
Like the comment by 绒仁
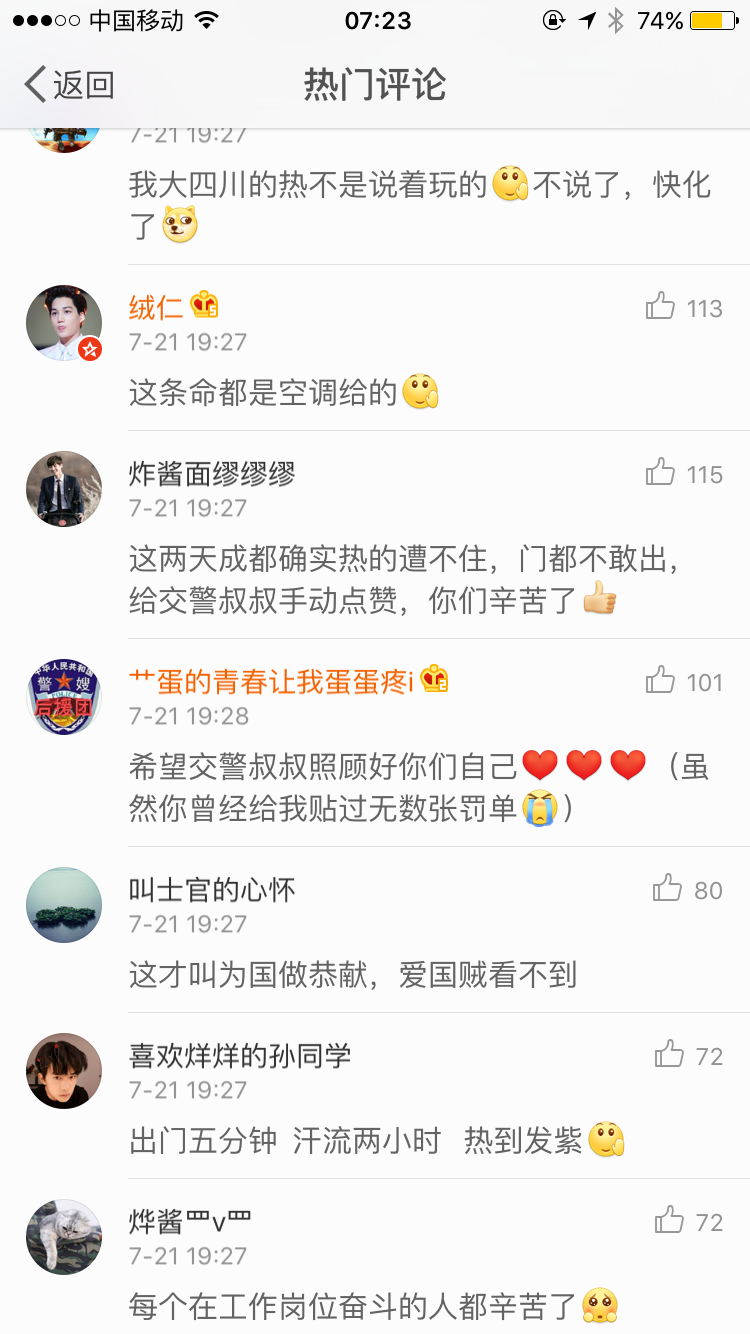662,307
